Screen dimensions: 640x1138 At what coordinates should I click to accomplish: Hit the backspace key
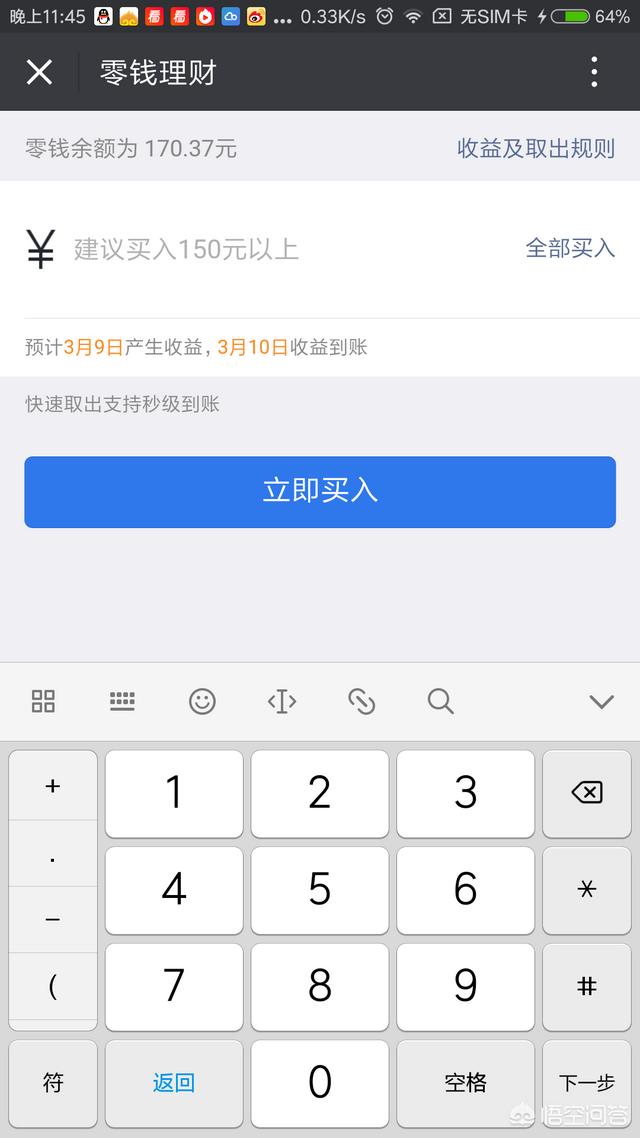point(587,793)
